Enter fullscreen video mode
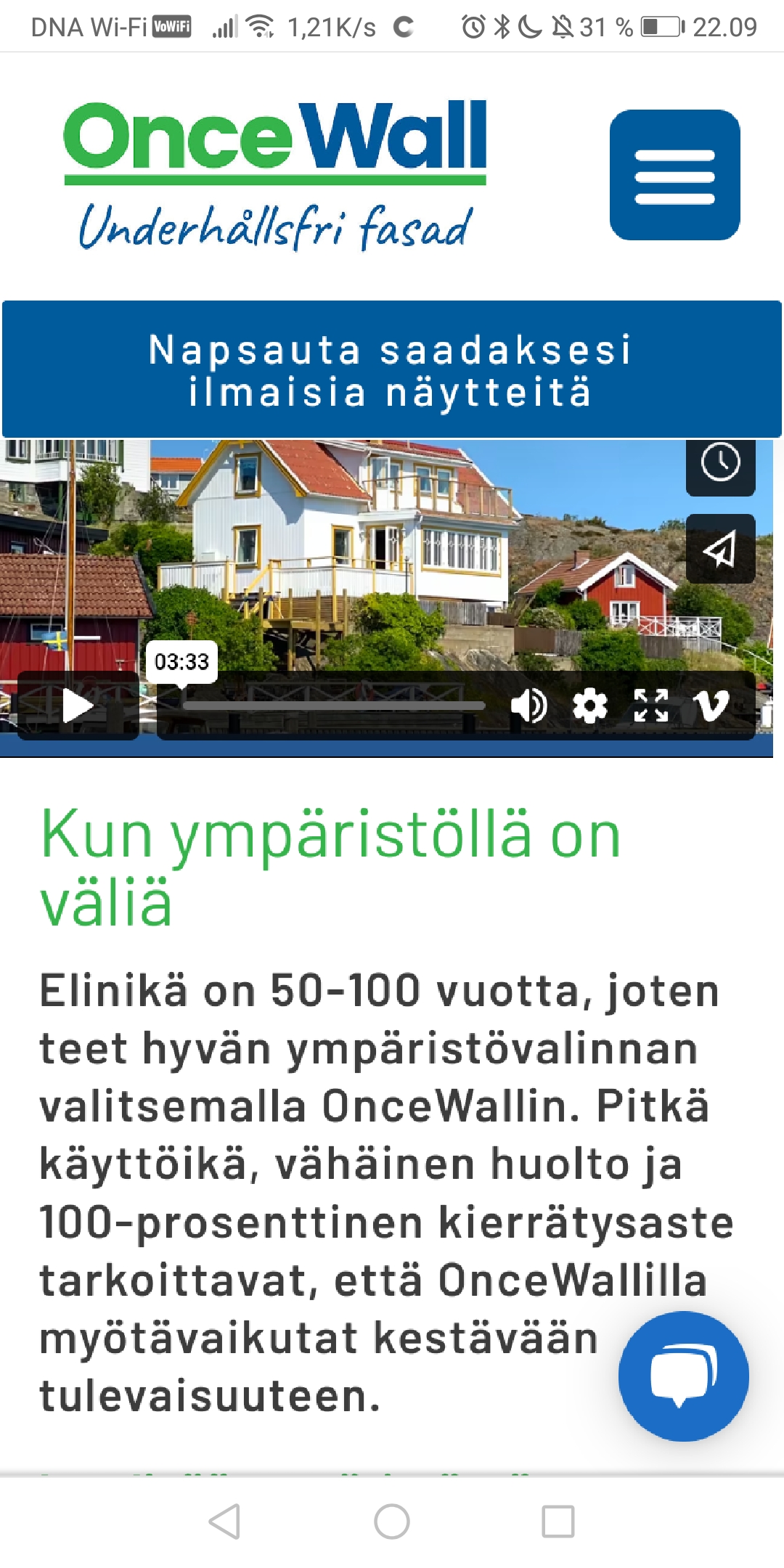Screen dimensions: 784x1568 (x=650, y=706)
